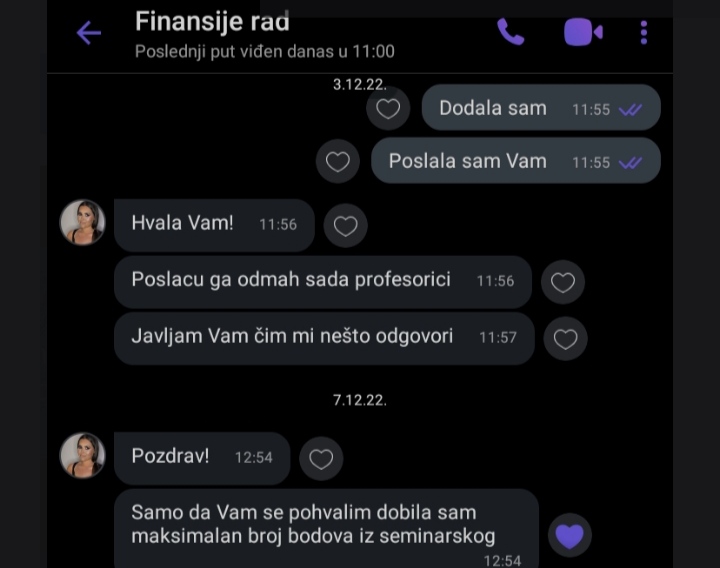Like the message "Dodala sam"
Image resolution: width=720 pixels, height=568 pixels.
pyautogui.click(x=388, y=108)
